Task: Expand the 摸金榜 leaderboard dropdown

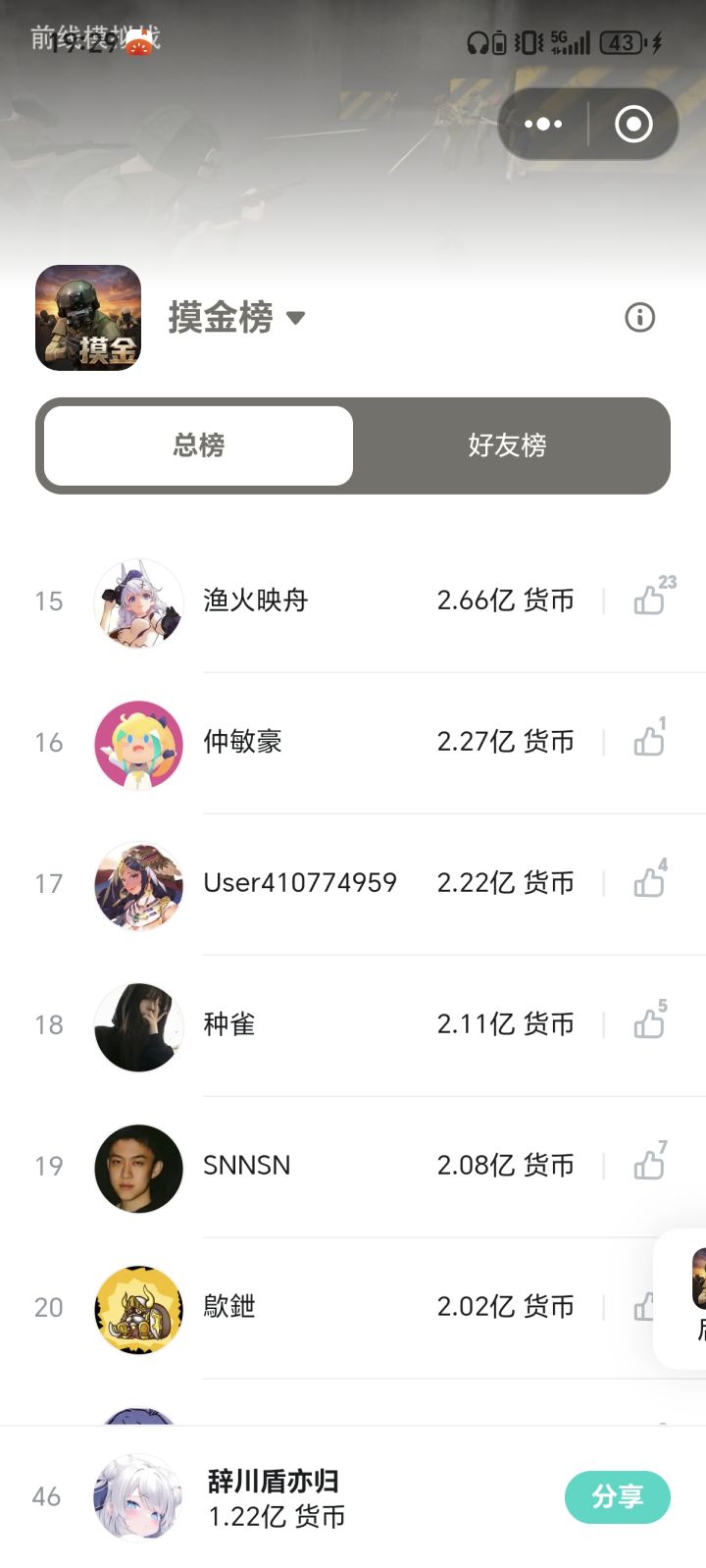Action: pyautogui.click(x=295, y=317)
